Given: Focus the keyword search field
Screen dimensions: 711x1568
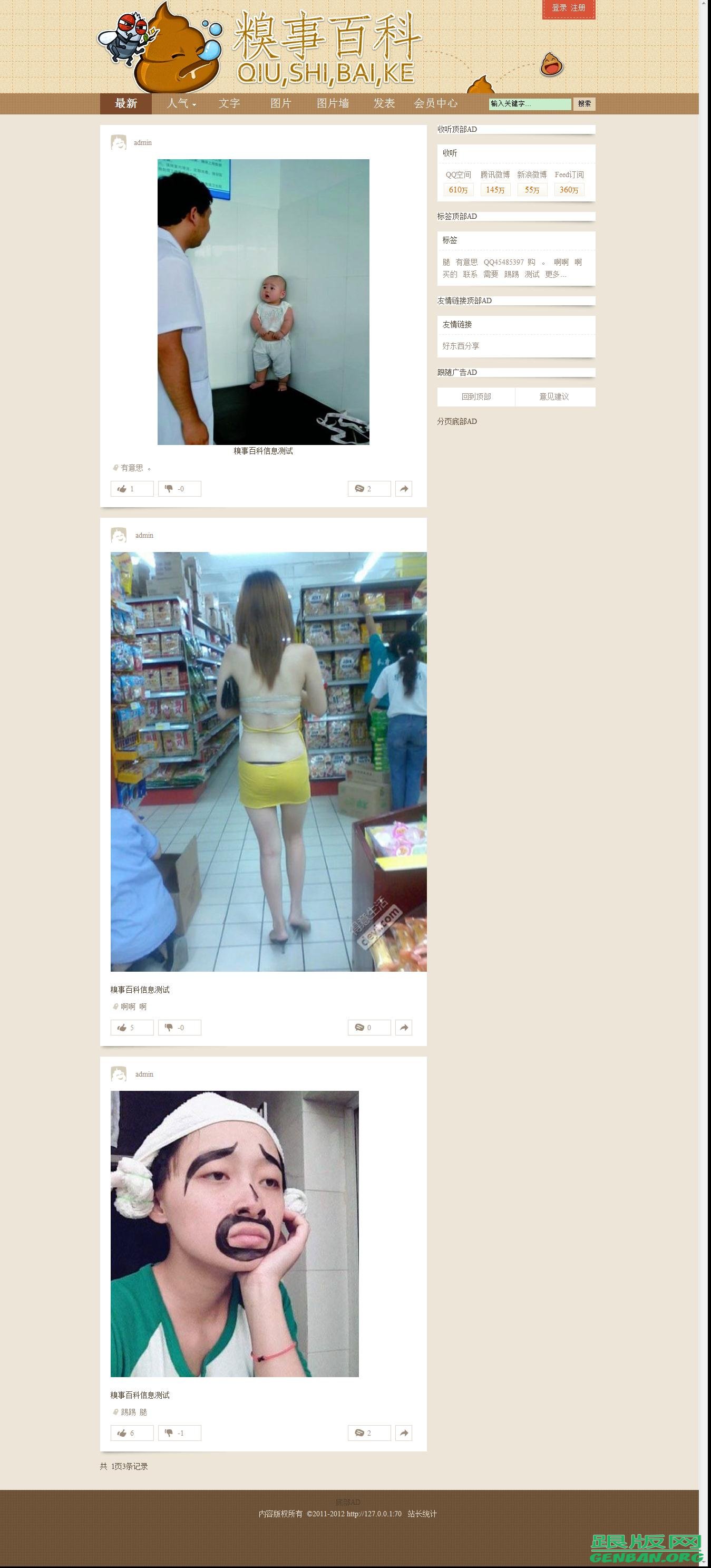Looking at the screenshot, I should (530, 104).
